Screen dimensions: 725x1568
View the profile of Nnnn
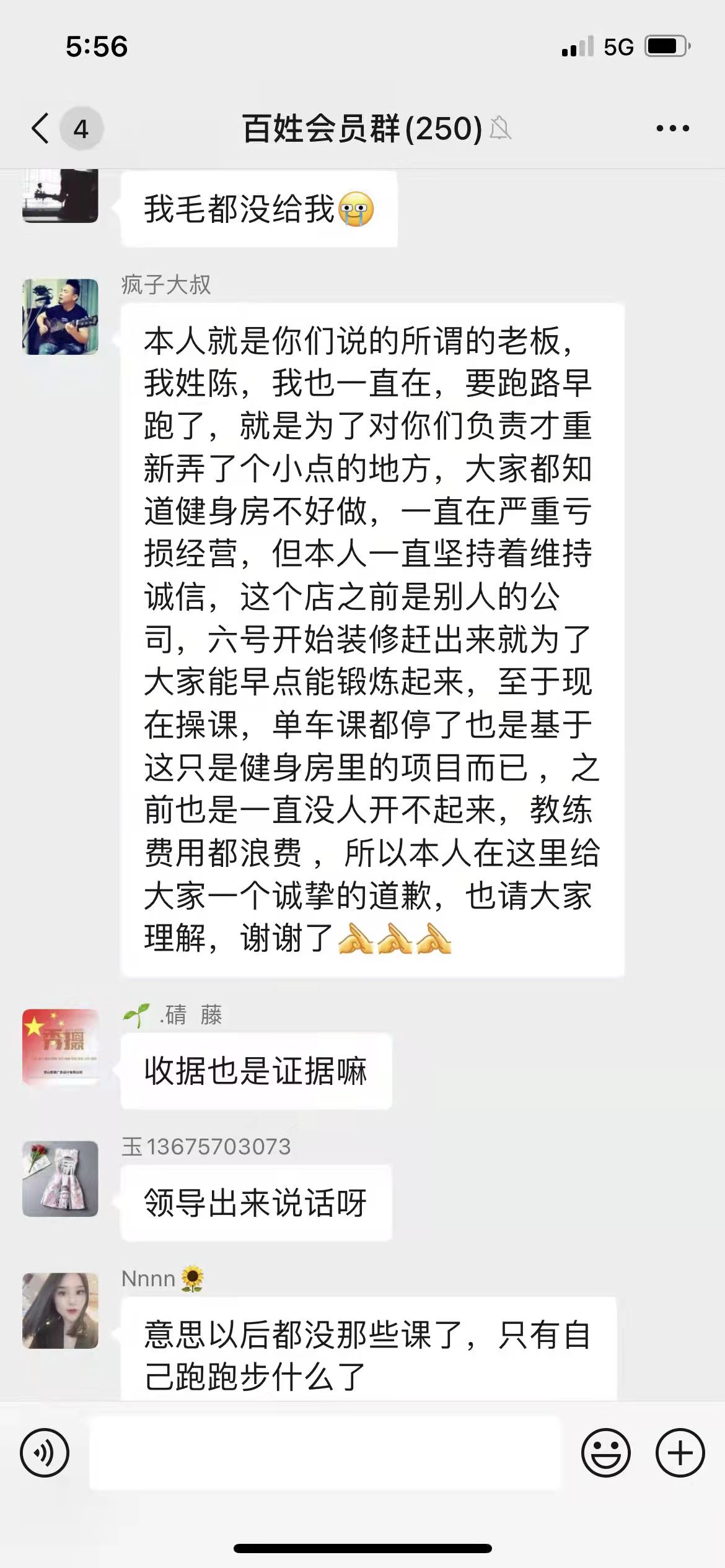coord(60,1310)
